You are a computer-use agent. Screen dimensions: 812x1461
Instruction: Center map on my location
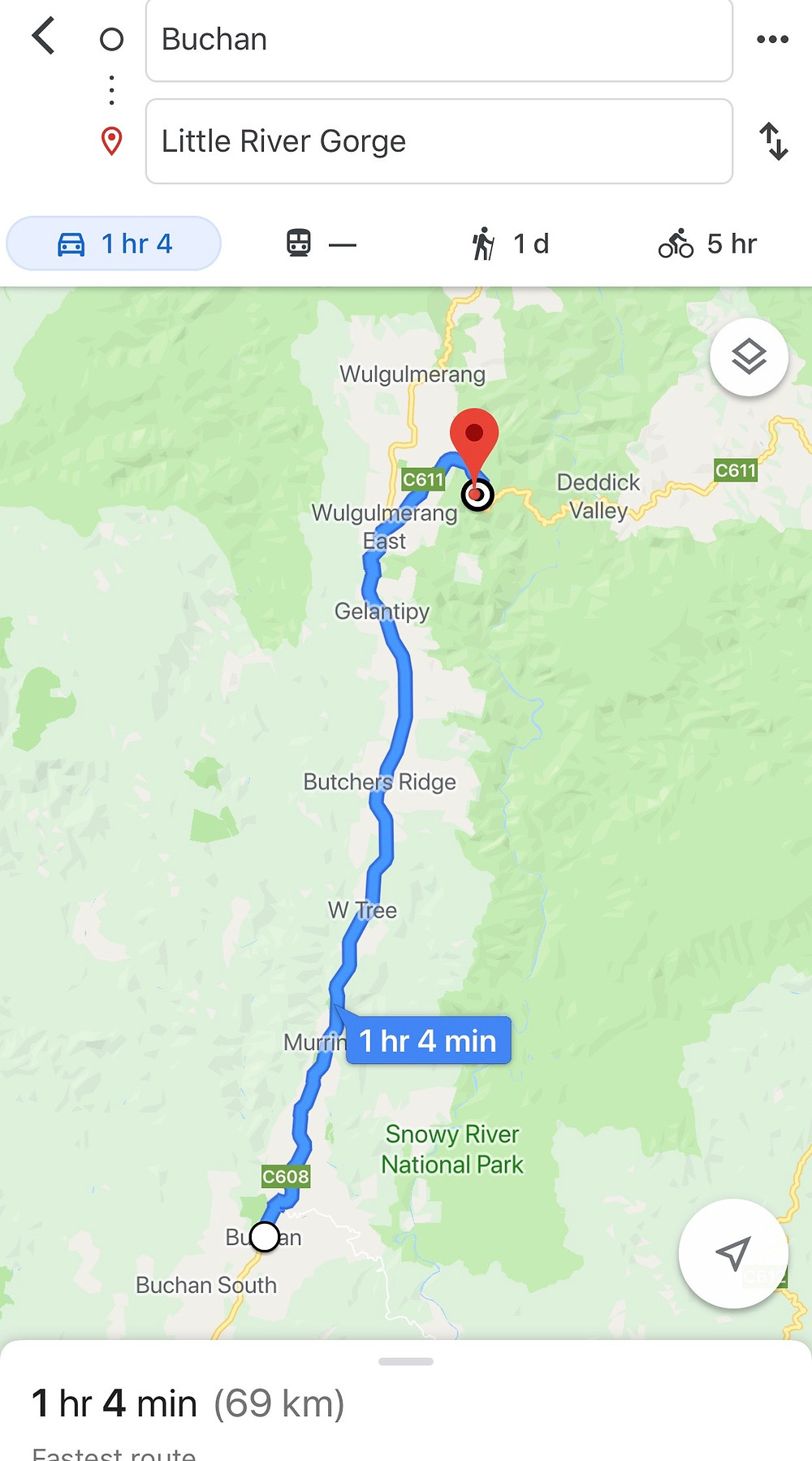tap(733, 1253)
